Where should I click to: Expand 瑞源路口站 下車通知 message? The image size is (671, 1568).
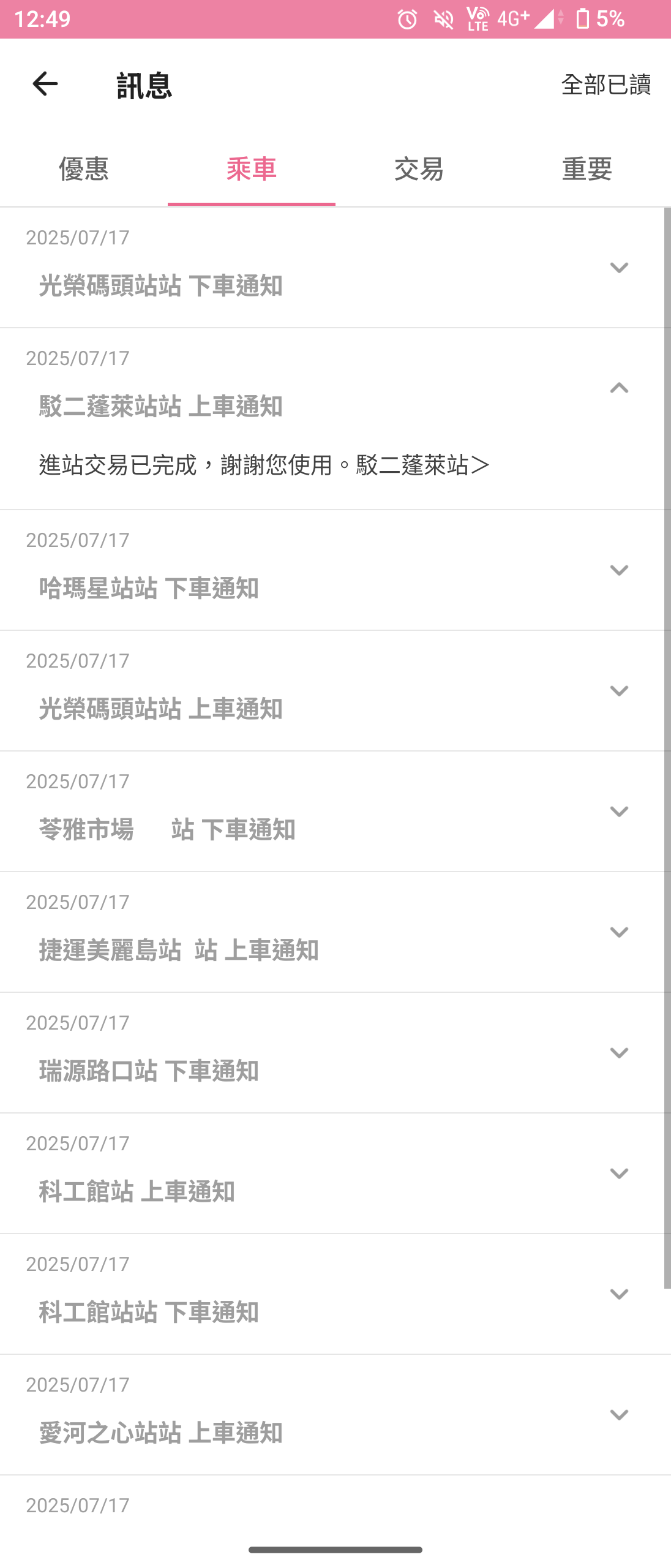pos(619,1053)
